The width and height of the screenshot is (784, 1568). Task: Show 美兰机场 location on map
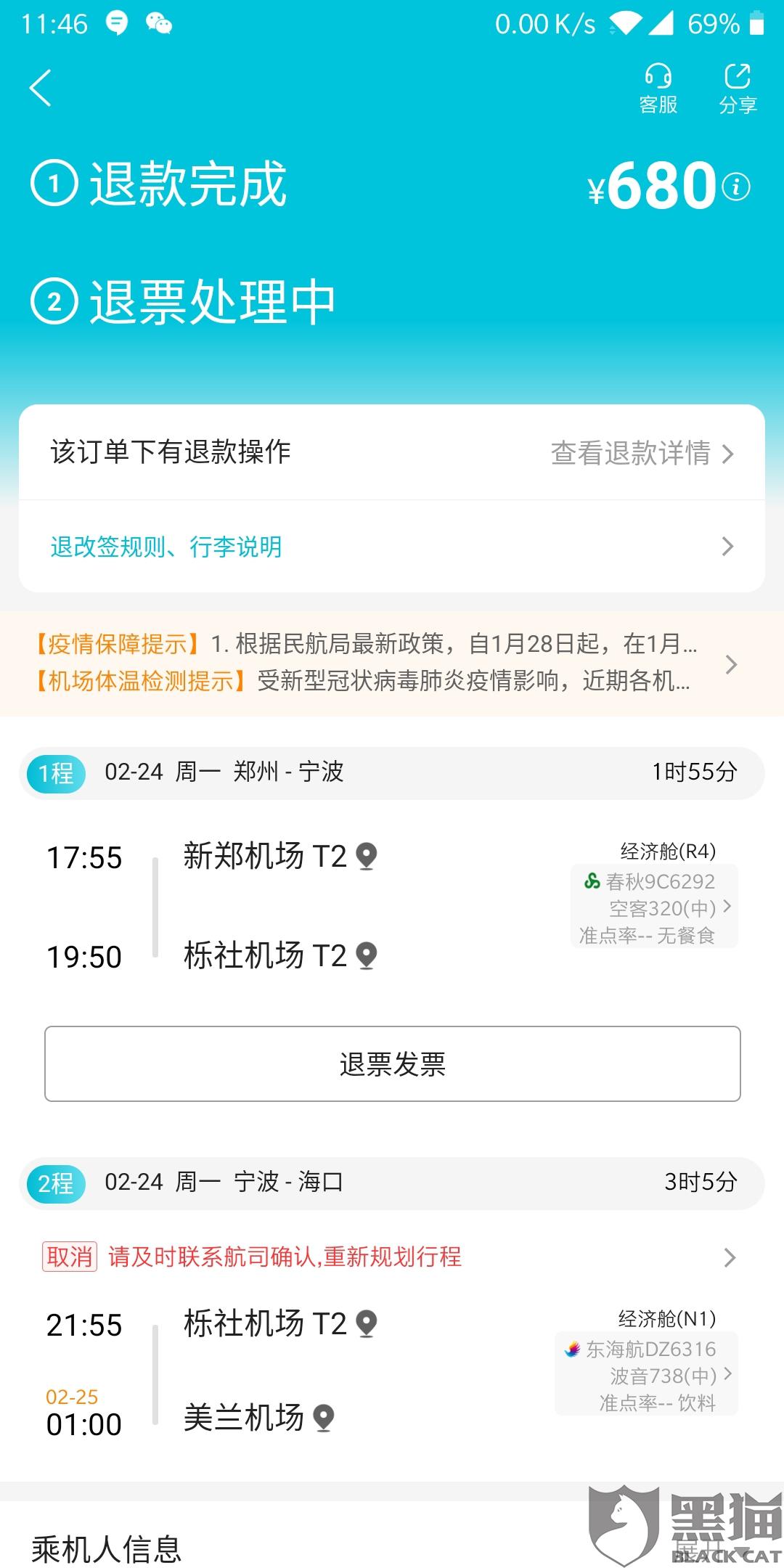click(x=324, y=1418)
